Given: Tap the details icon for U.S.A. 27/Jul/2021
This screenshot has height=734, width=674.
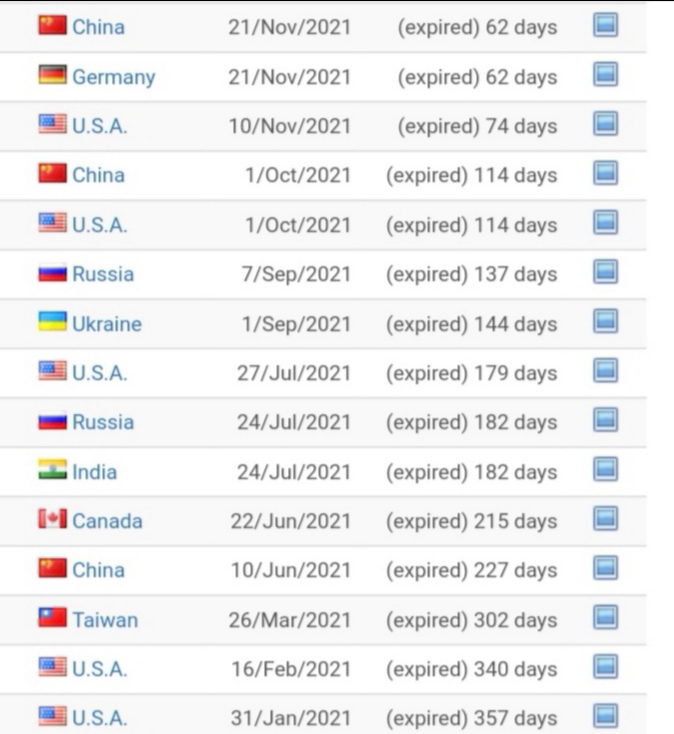Looking at the screenshot, I should (x=605, y=372).
